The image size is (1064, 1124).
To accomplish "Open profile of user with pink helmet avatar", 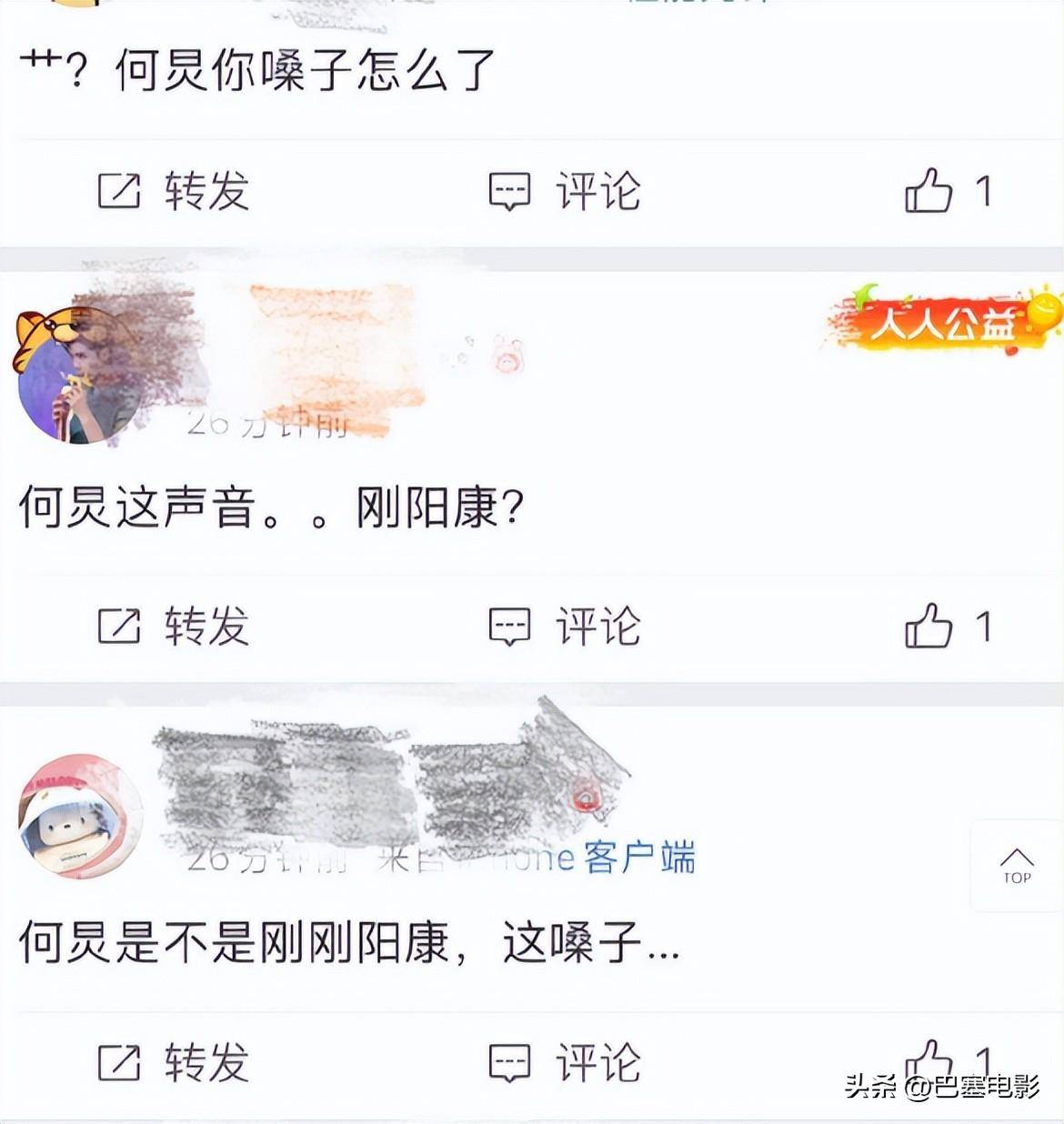I will click(80, 816).
